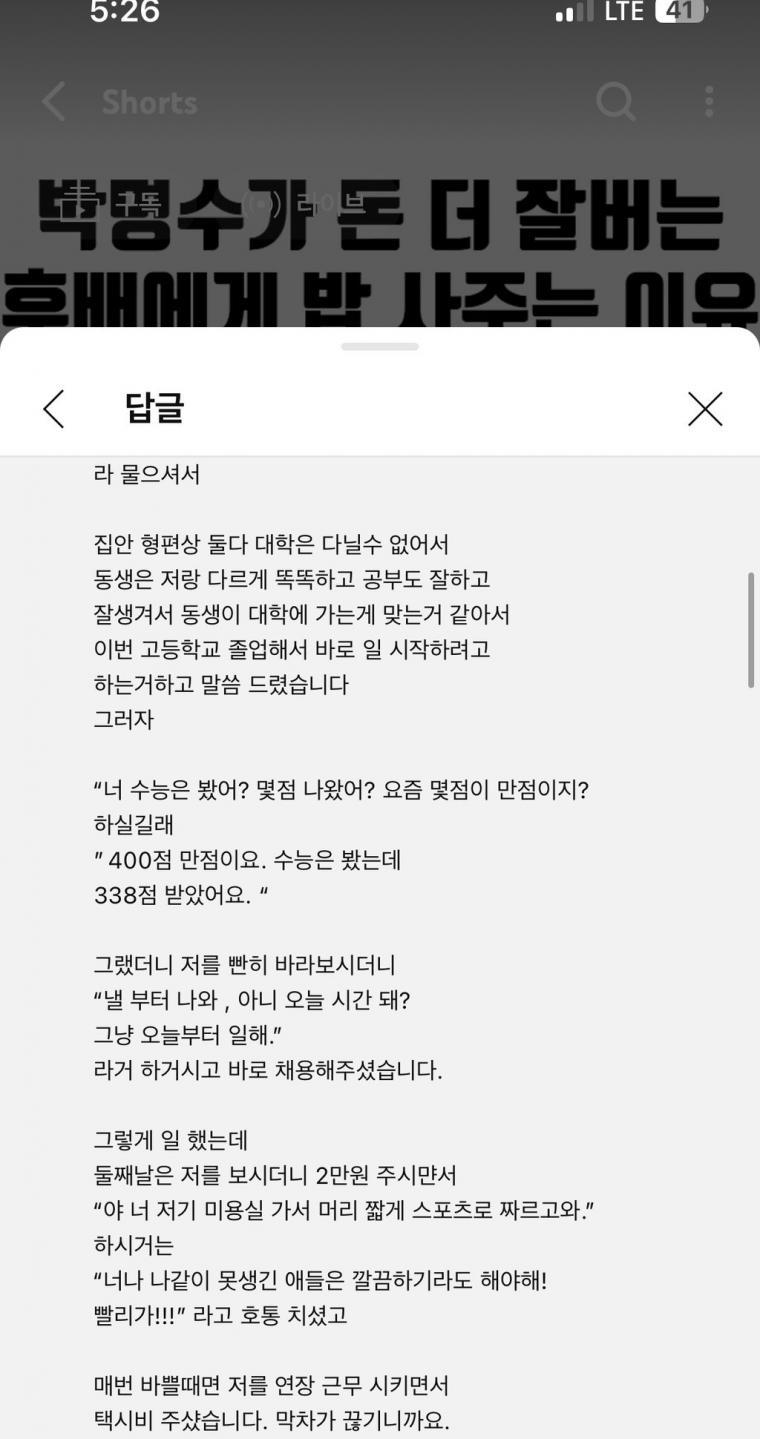Open the three-dot overflow menu

tap(709, 102)
